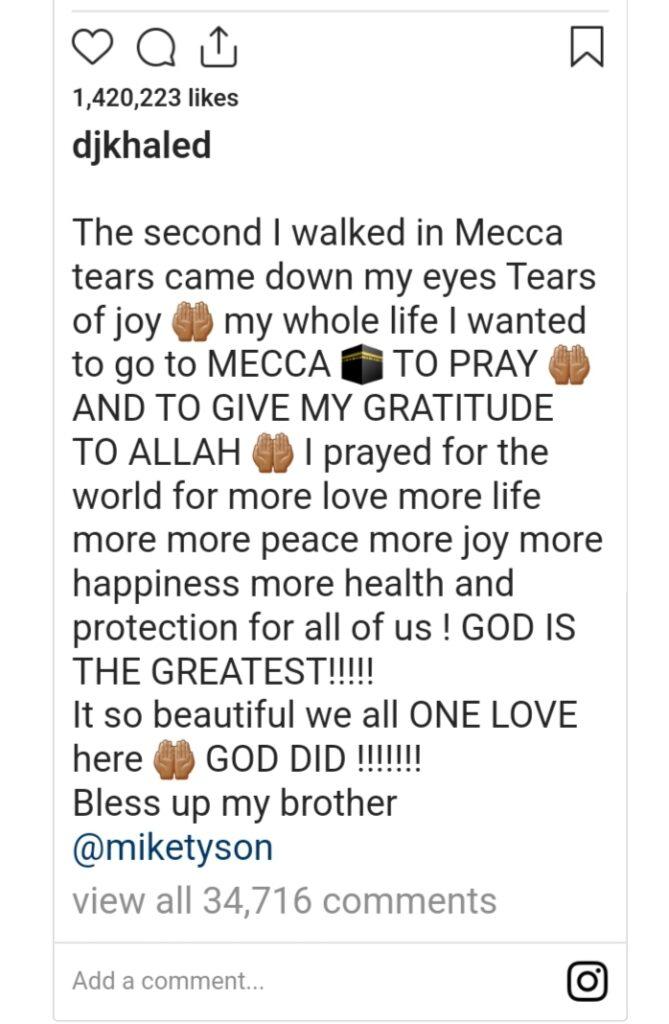The width and height of the screenshot is (669, 1024).
Task: Open comments via the speech bubble icon
Action: [156, 48]
